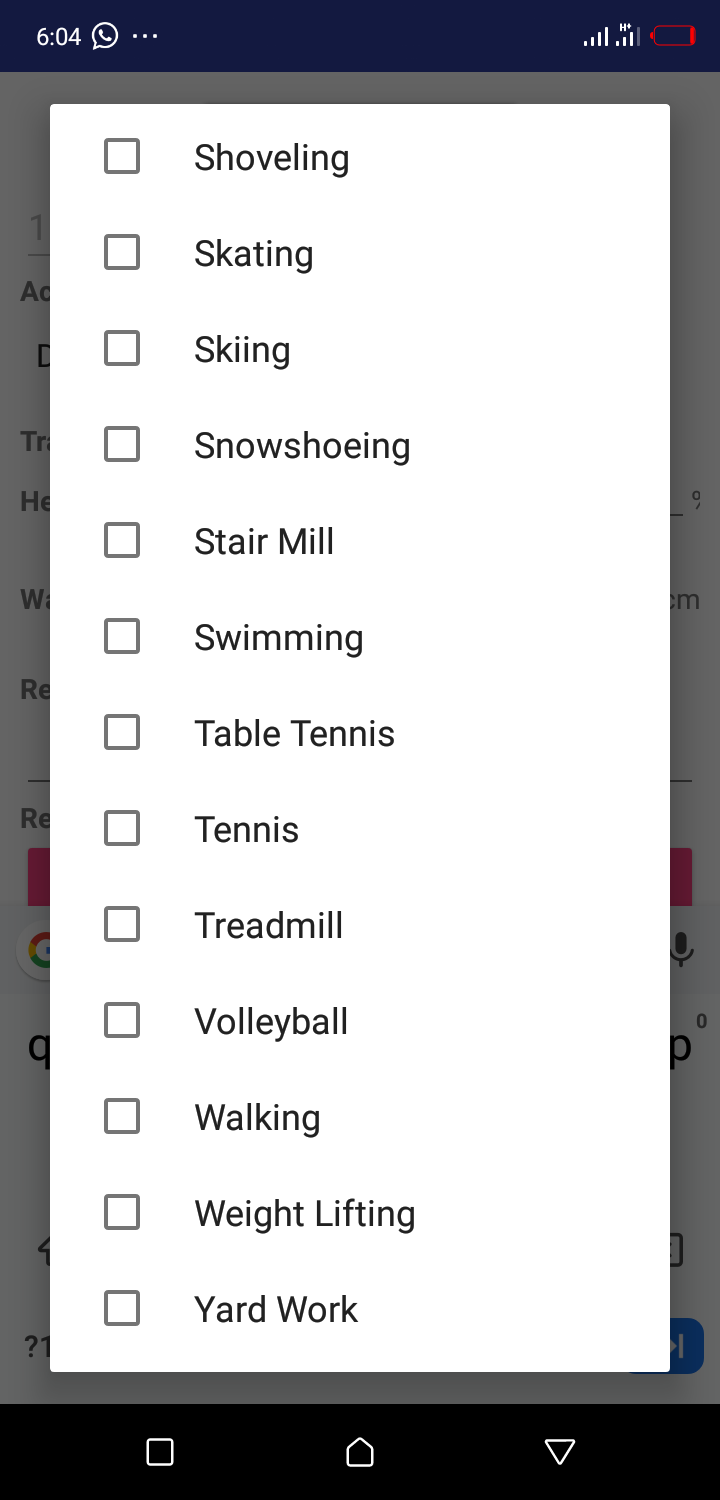Mark Snowshoeing as selected
The height and width of the screenshot is (1500, 720).
click(122, 445)
